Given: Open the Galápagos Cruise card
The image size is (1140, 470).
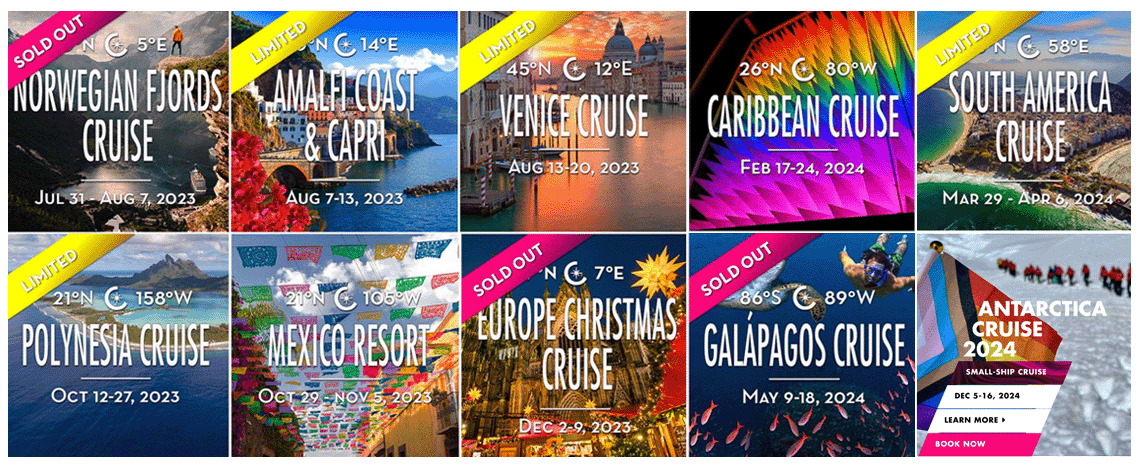Looking at the screenshot, I should point(801,346).
